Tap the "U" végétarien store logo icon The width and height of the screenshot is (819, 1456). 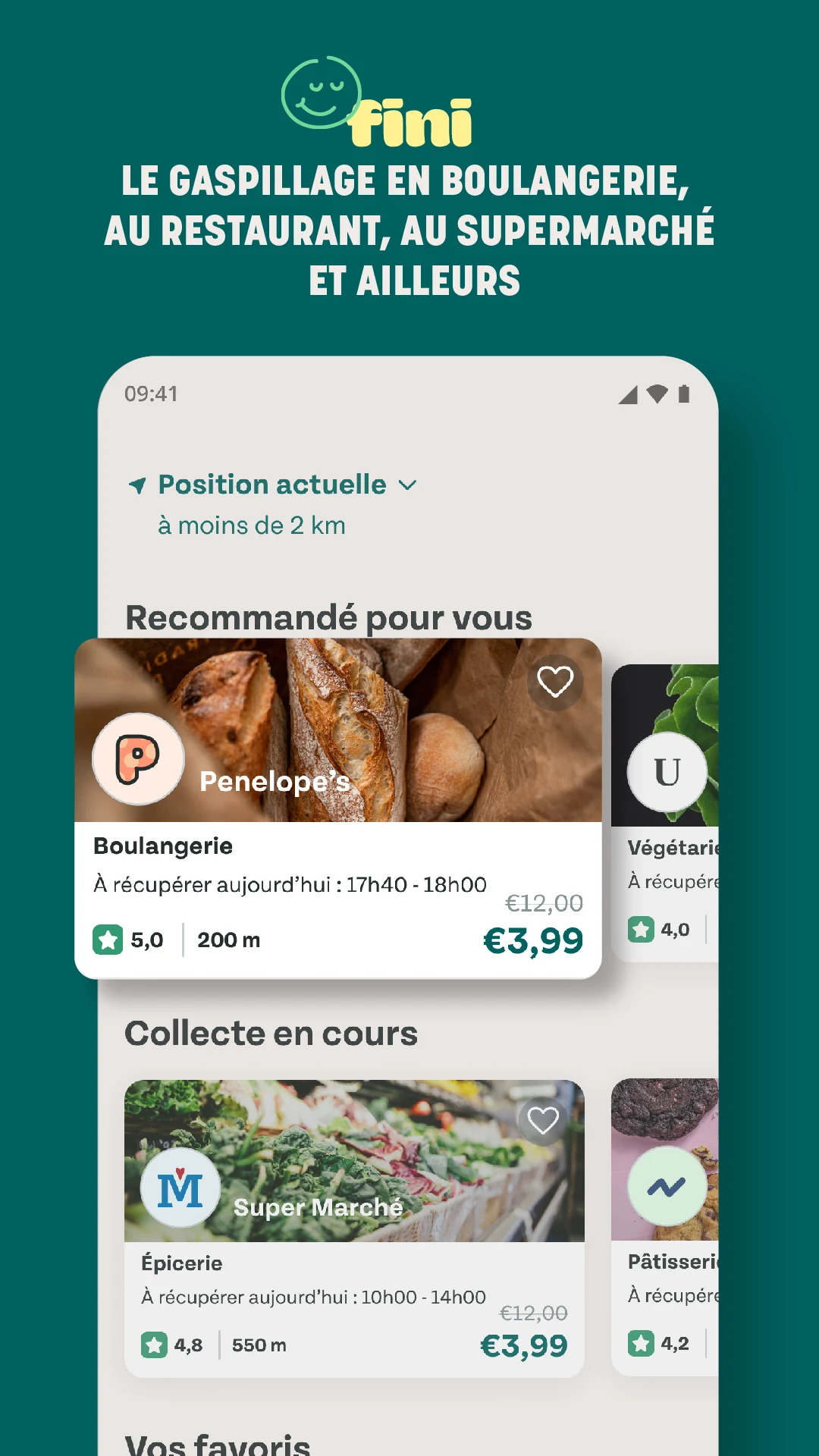666,772
